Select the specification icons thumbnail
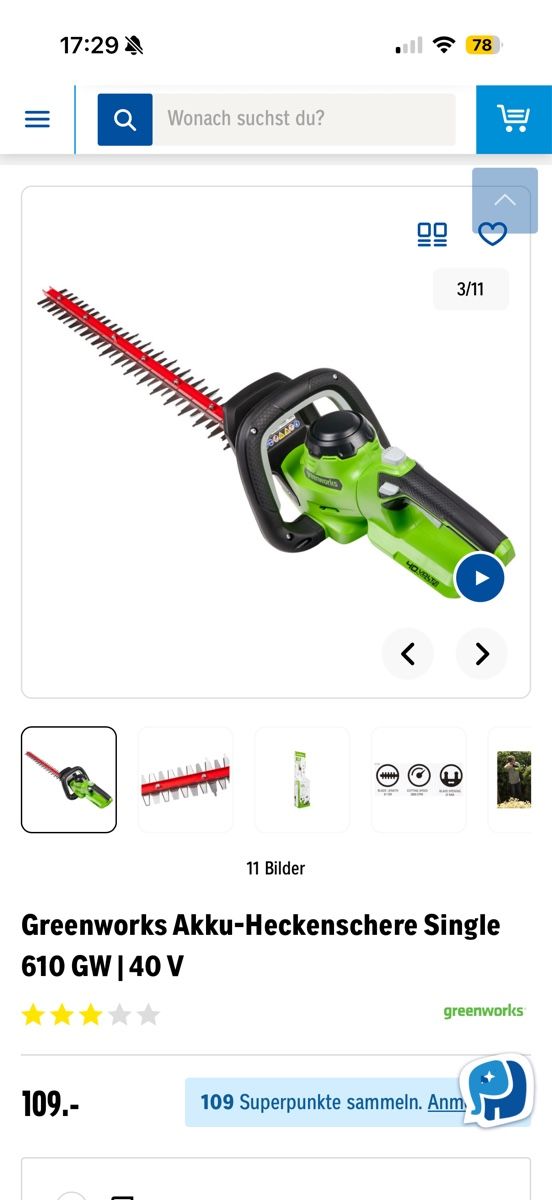This screenshot has width=552, height=1200. tap(418, 780)
